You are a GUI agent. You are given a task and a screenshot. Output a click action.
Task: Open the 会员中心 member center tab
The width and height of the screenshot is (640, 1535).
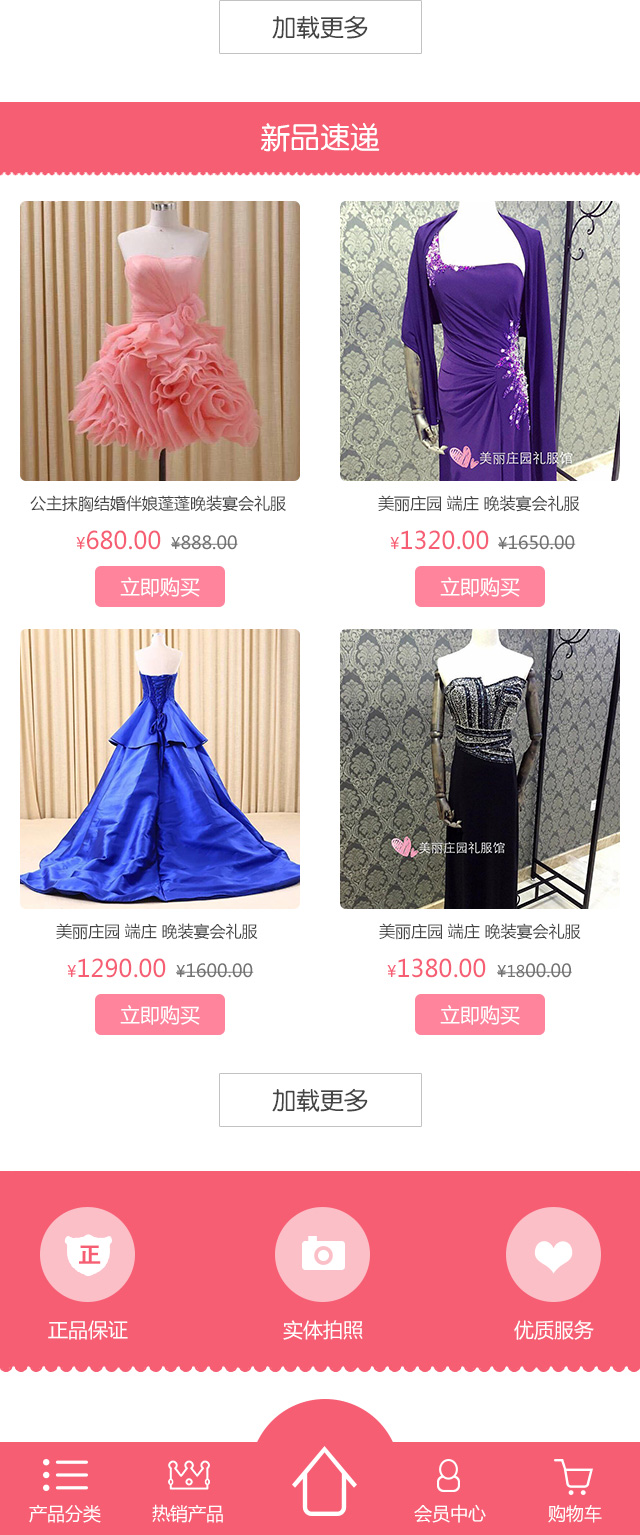[449, 1489]
